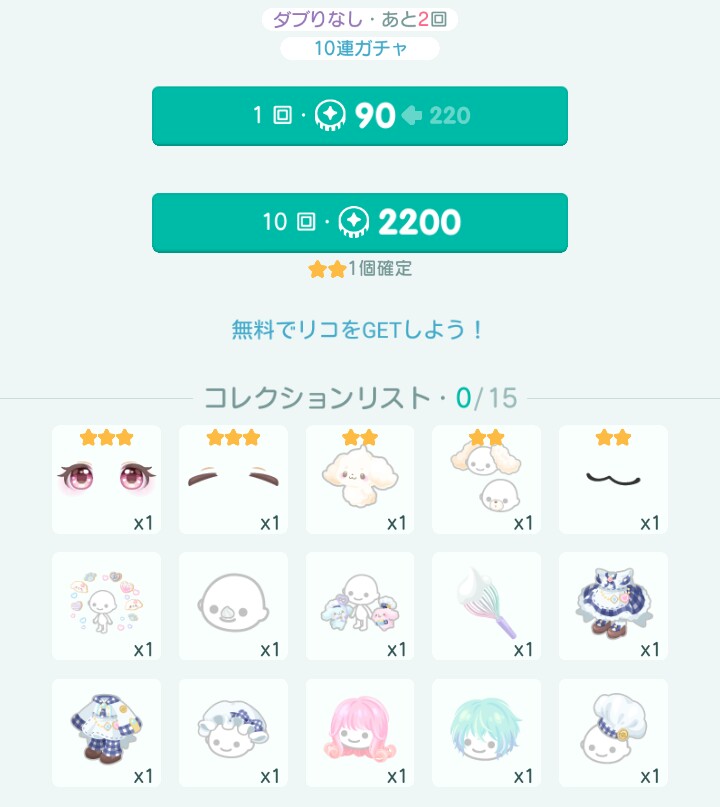Screen dimensions: 720x807
Task: Draw 10 times for 2200 coins
Action: pyautogui.click(x=359, y=222)
